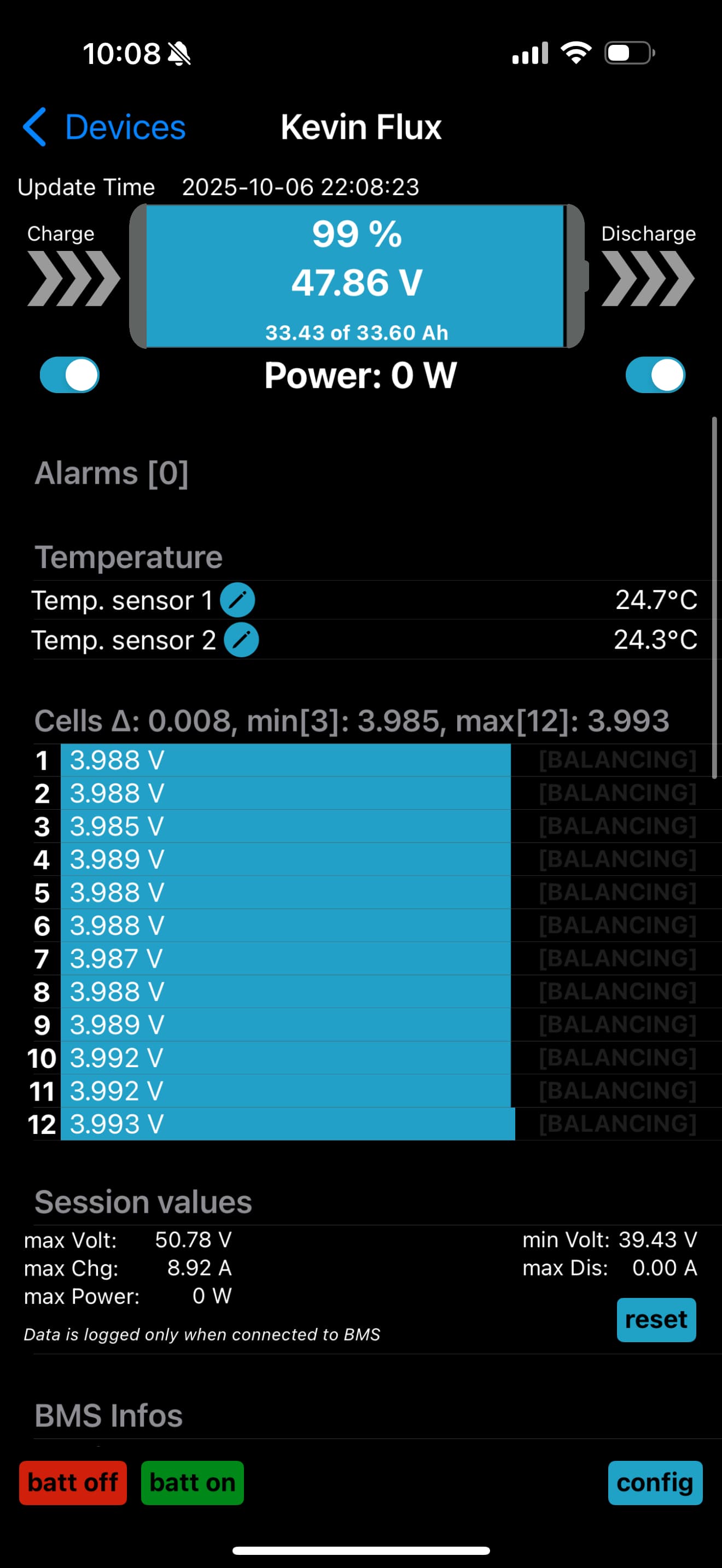Image resolution: width=722 pixels, height=1568 pixels.
Task: Toggle the Charge switch off
Action: point(69,375)
